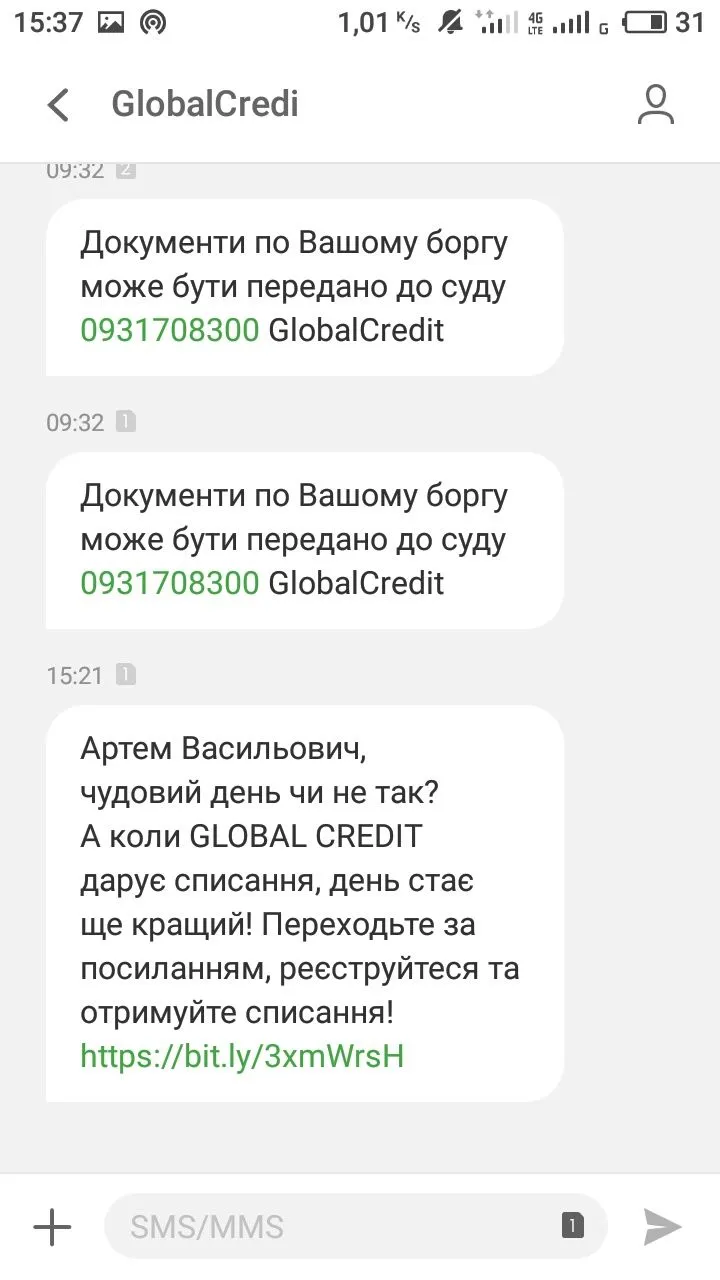The width and height of the screenshot is (720, 1280).
Task: Go back from the GlobalCredi conversation
Action: tap(59, 105)
